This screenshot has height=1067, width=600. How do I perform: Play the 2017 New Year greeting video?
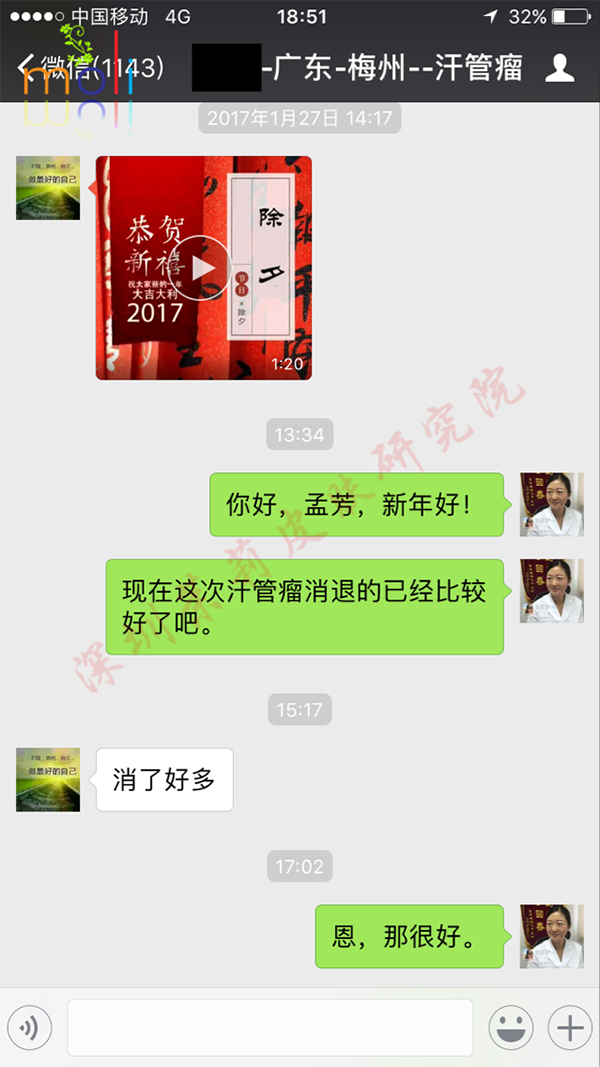click(204, 267)
